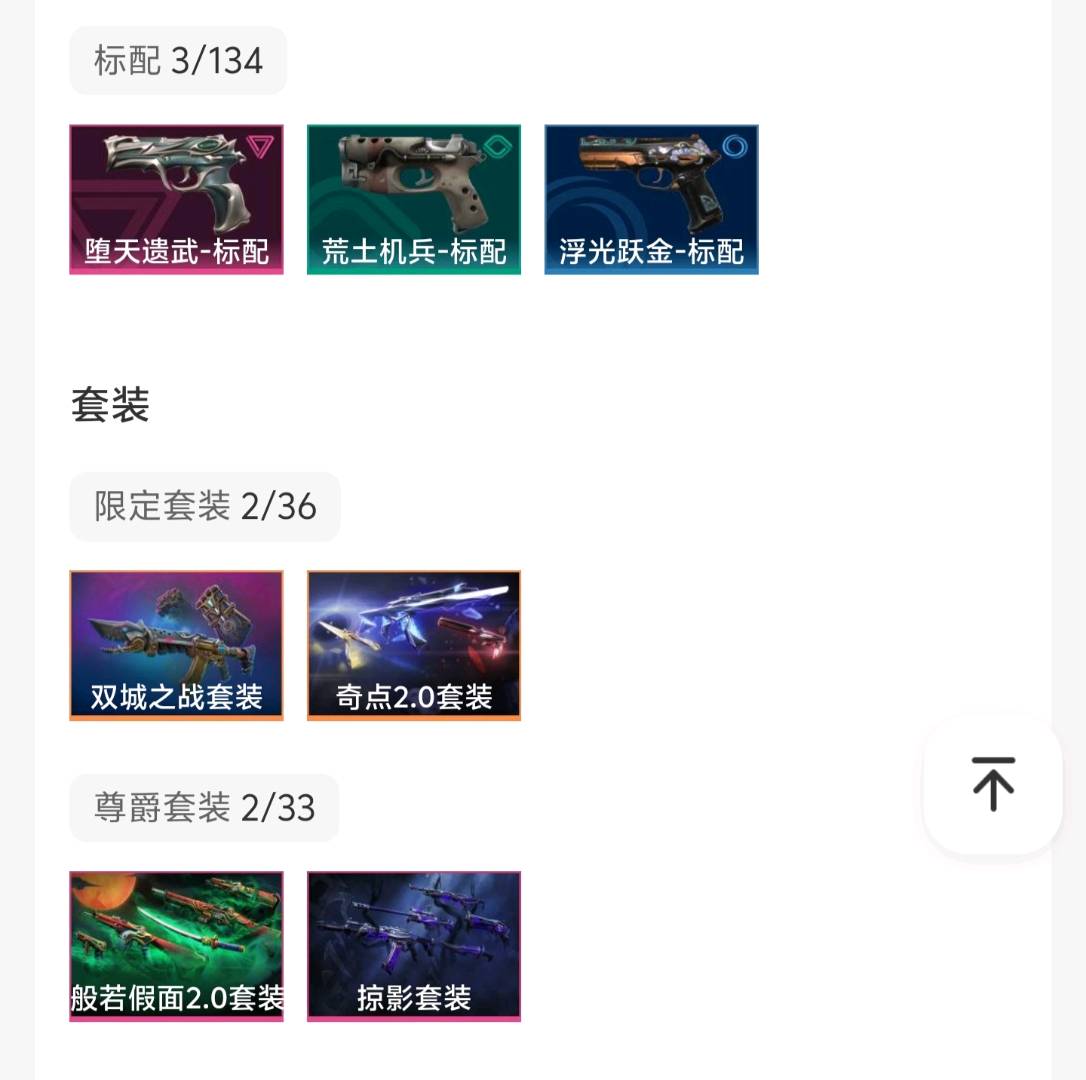
Task: Select the 掠影套装 bundle card
Action: (413, 946)
